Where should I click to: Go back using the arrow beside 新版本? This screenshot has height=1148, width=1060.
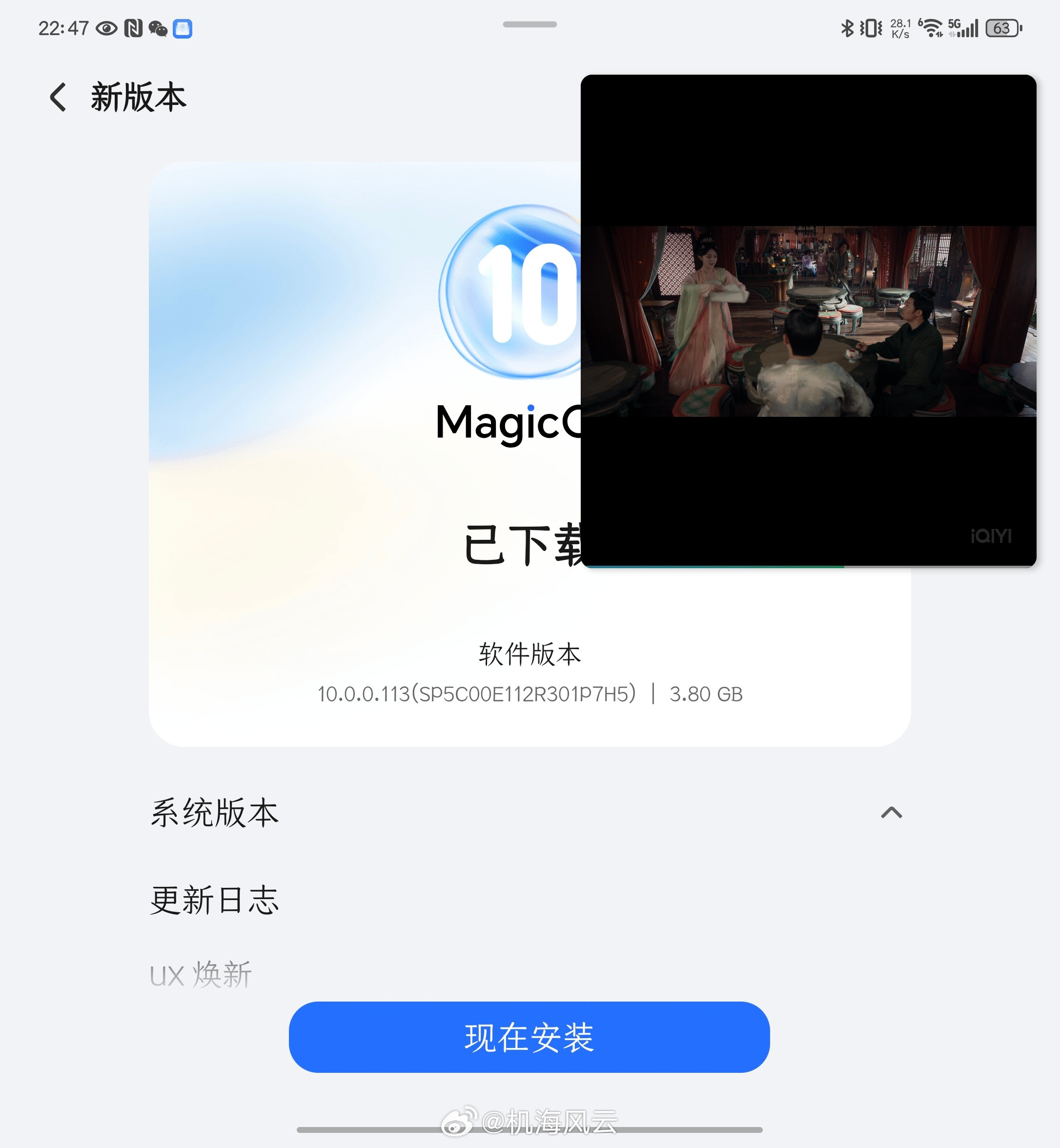(59, 96)
